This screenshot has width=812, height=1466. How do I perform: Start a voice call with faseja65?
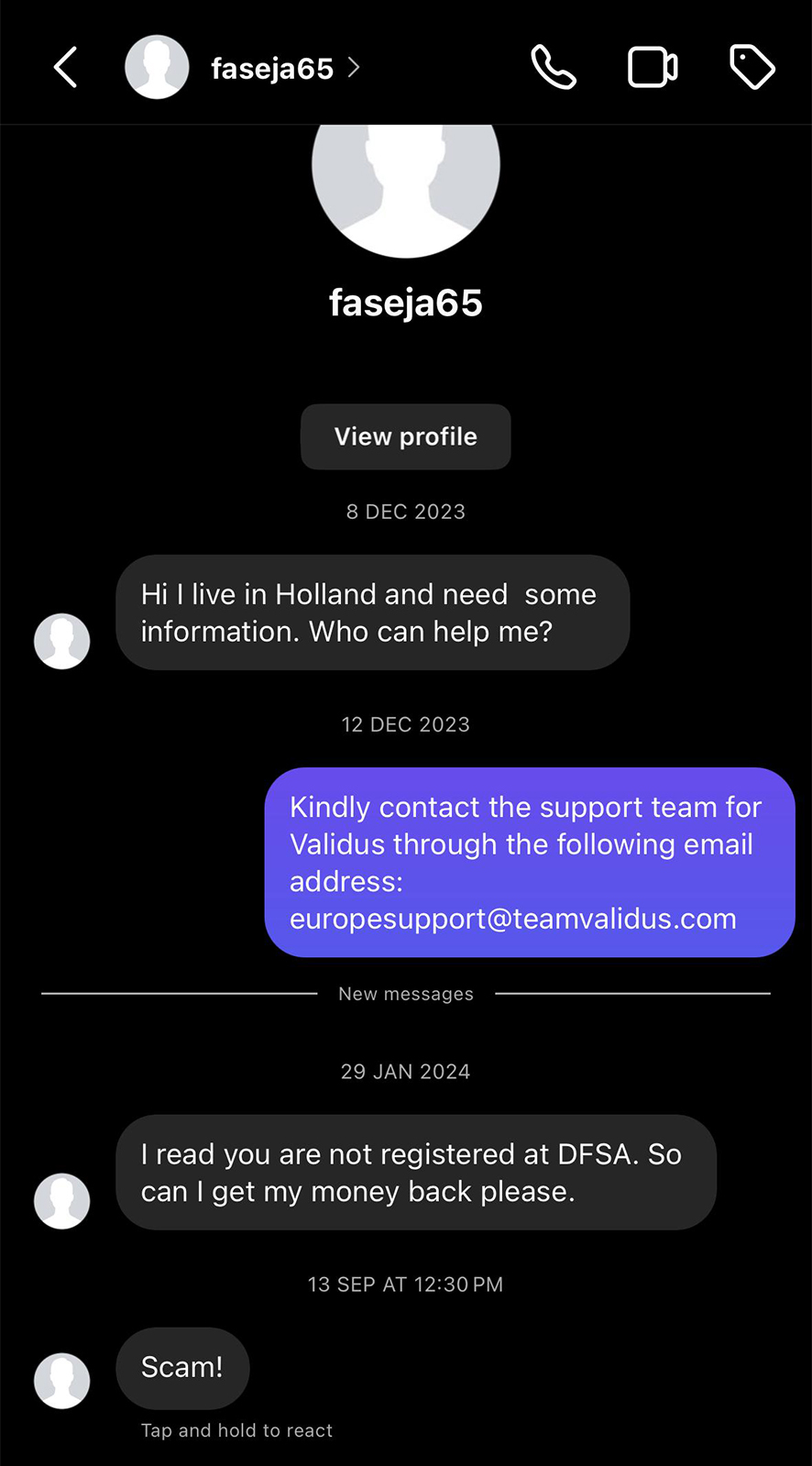coord(554,67)
